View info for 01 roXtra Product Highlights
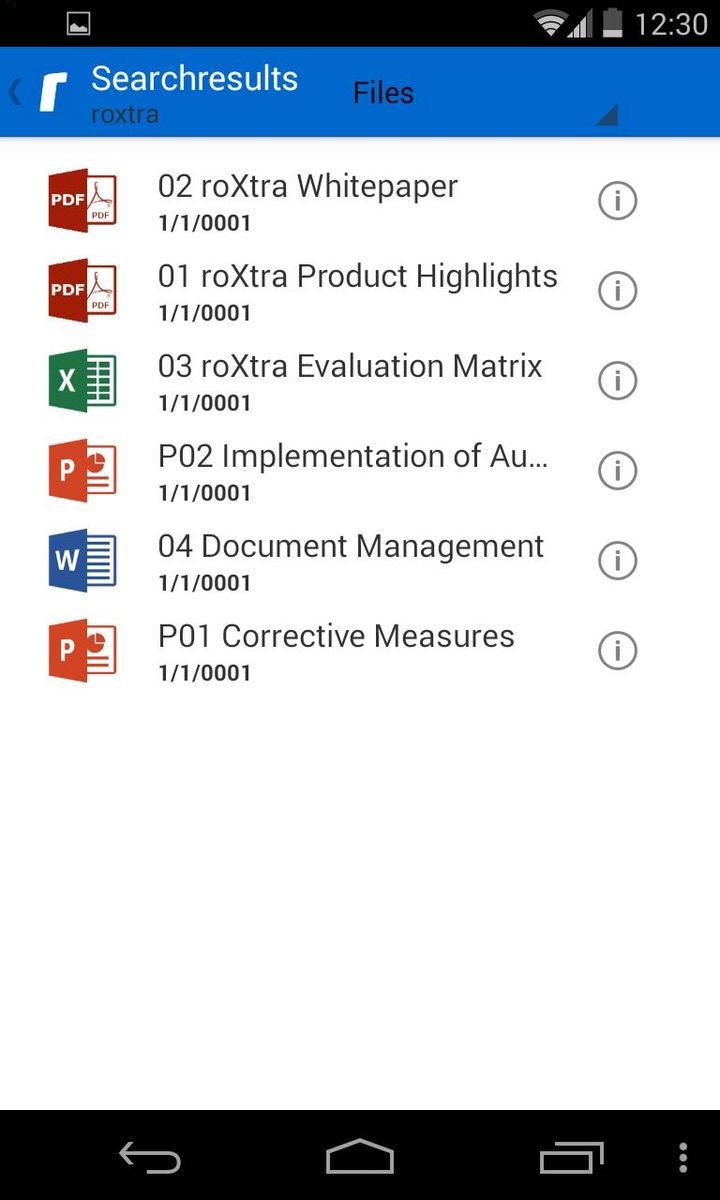 pyautogui.click(x=617, y=291)
